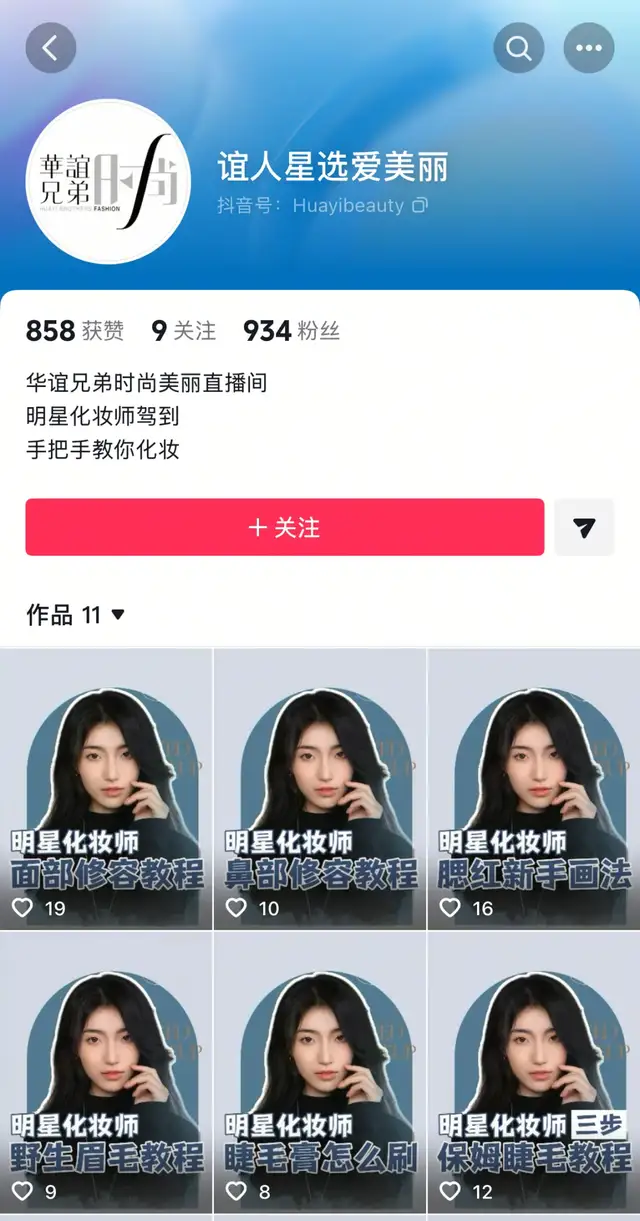Play the 保姆睫毛教程 video

coord(534,1070)
